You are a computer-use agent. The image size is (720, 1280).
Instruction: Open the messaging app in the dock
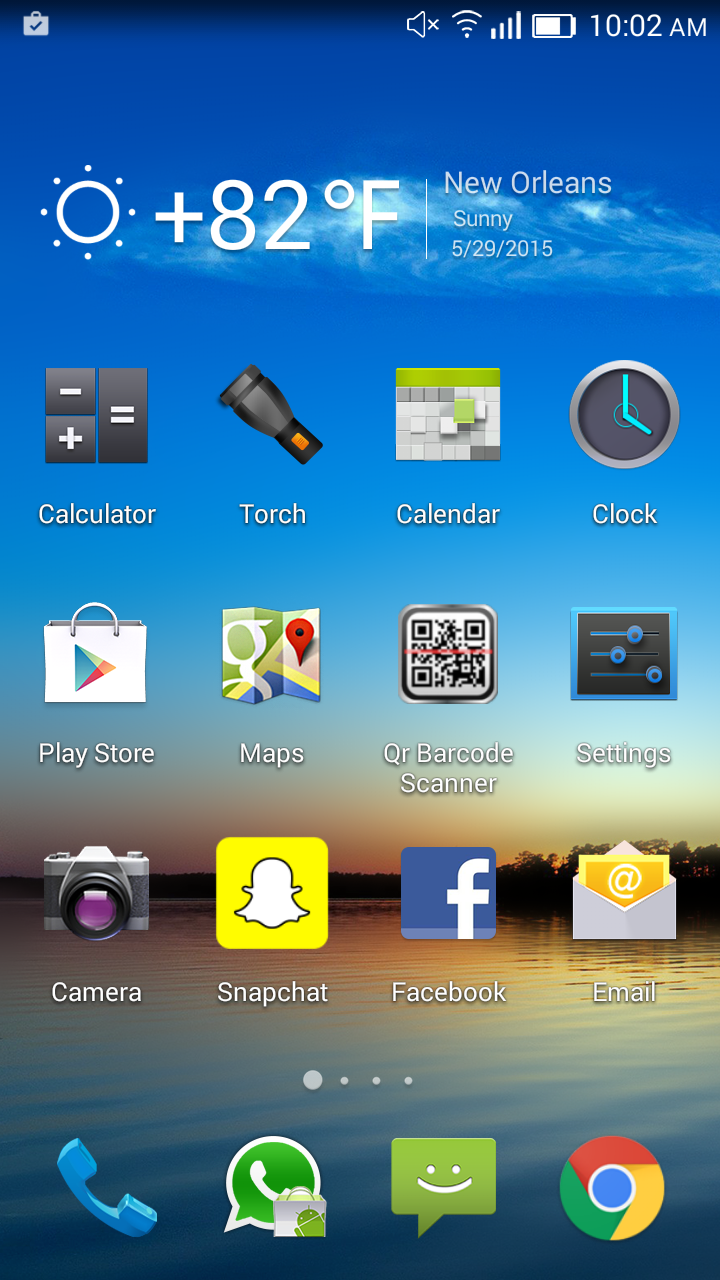[443, 1188]
